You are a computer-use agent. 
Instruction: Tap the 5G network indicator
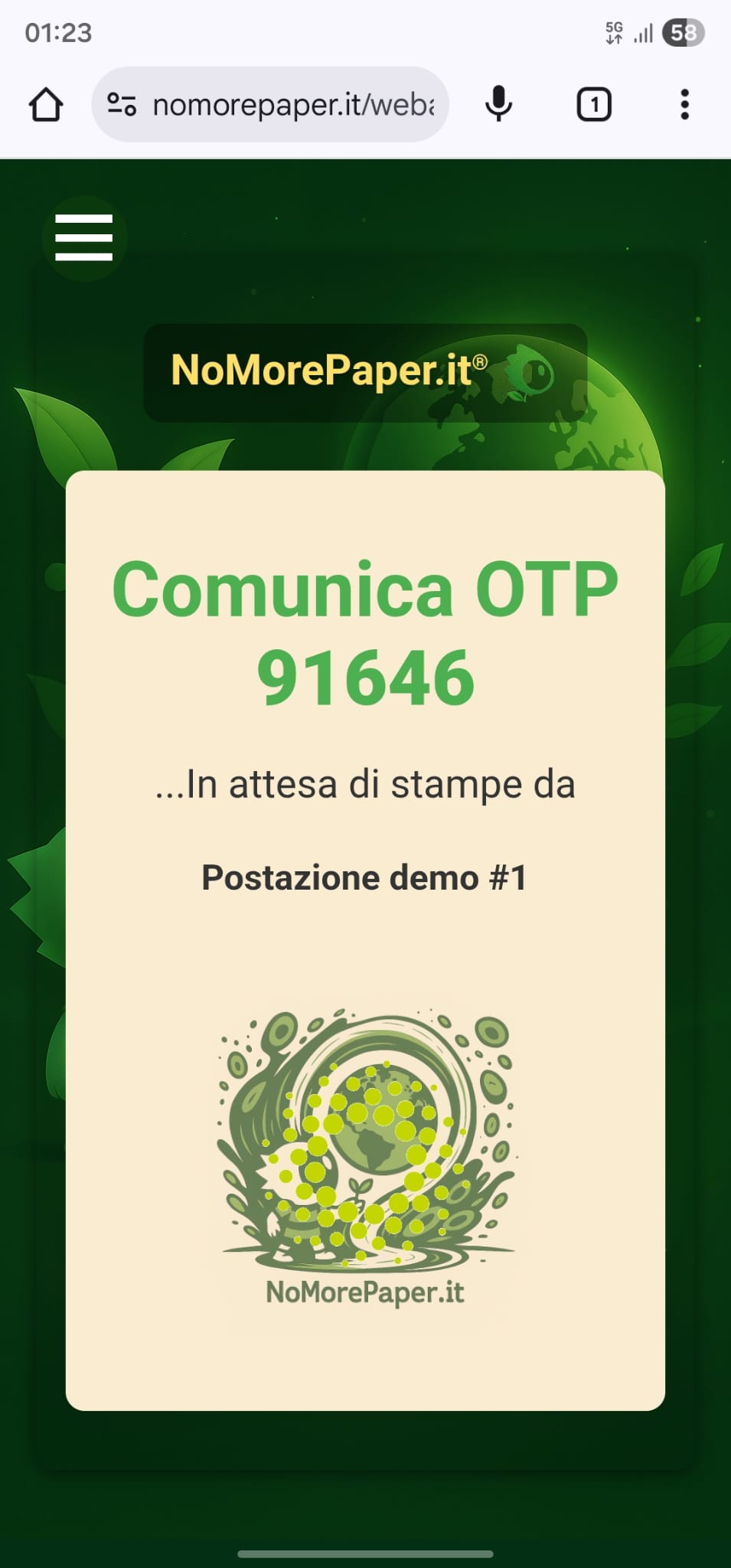[613, 32]
